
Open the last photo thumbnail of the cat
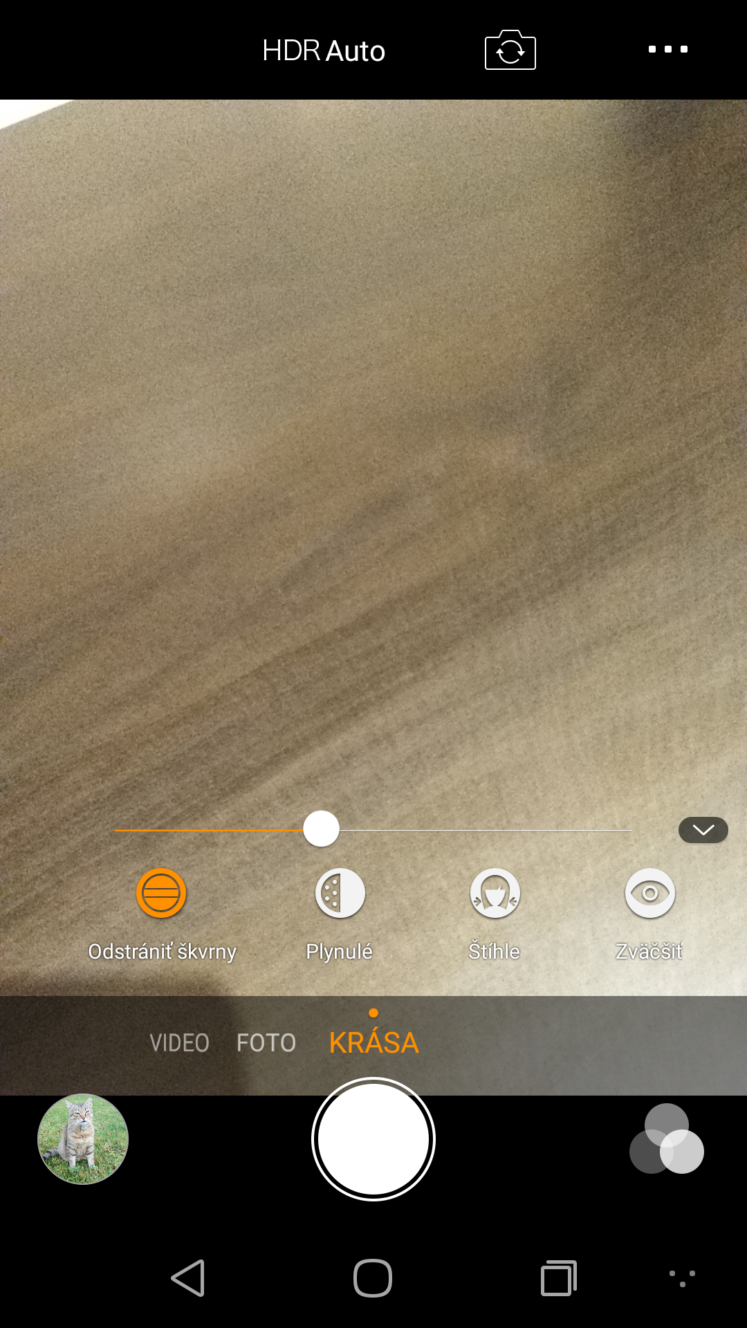point(83,1139)
